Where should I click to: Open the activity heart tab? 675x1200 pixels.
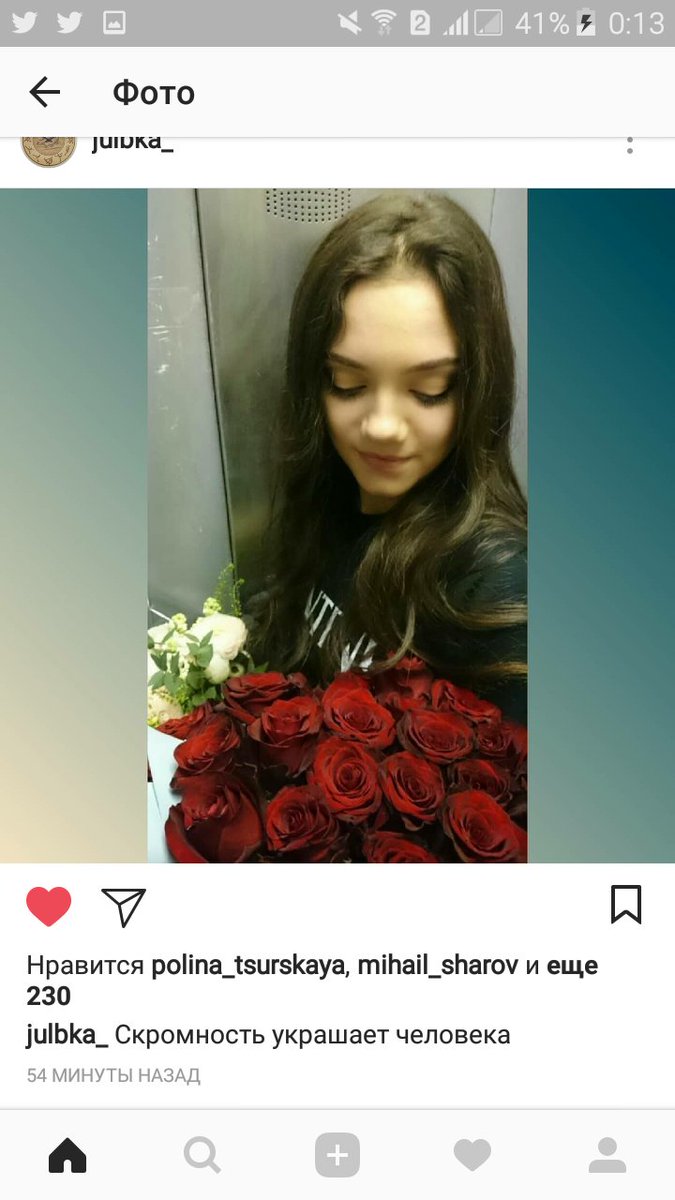(472, 1156)
